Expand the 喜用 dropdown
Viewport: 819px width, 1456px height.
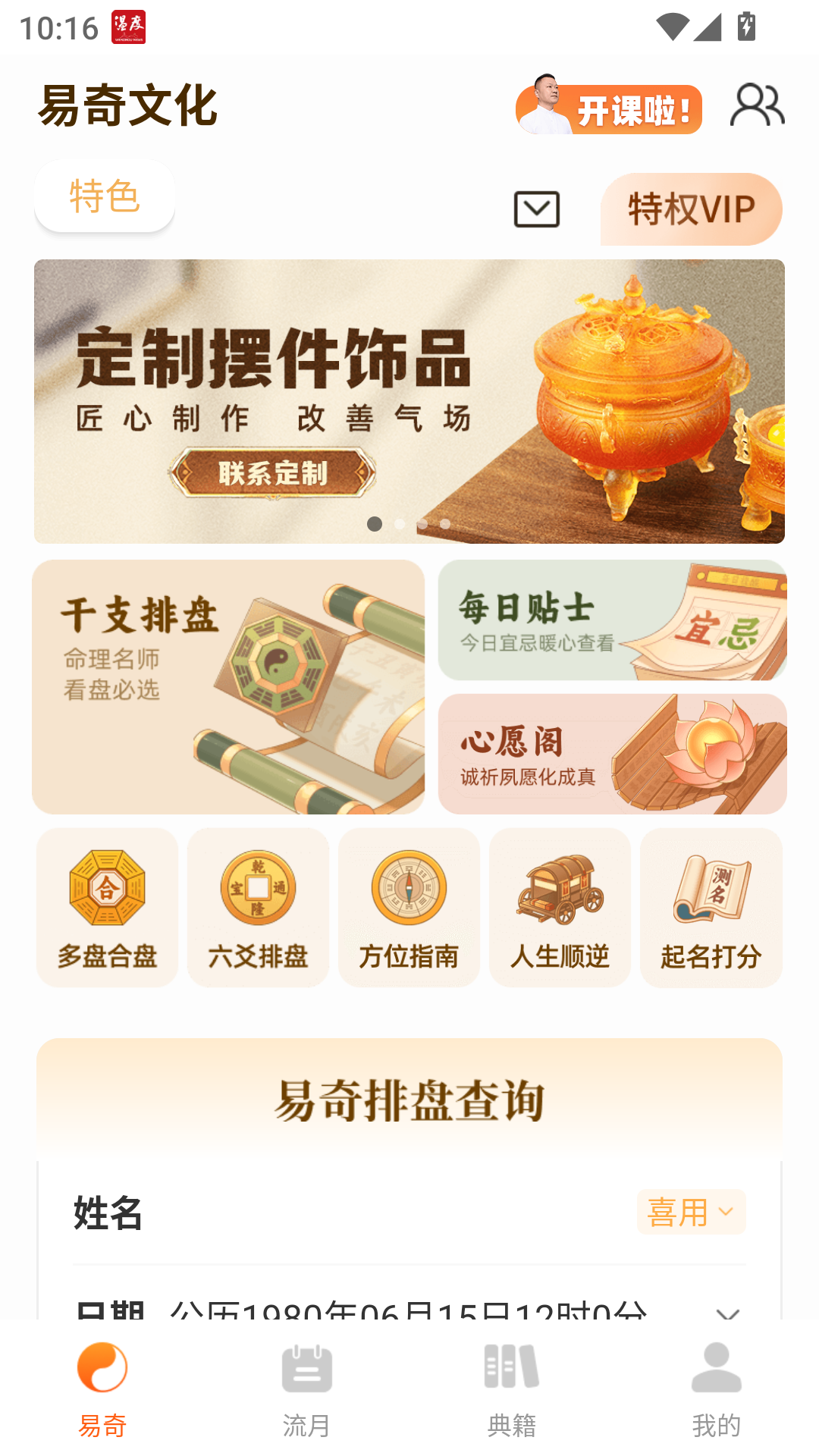point(691,1212)
